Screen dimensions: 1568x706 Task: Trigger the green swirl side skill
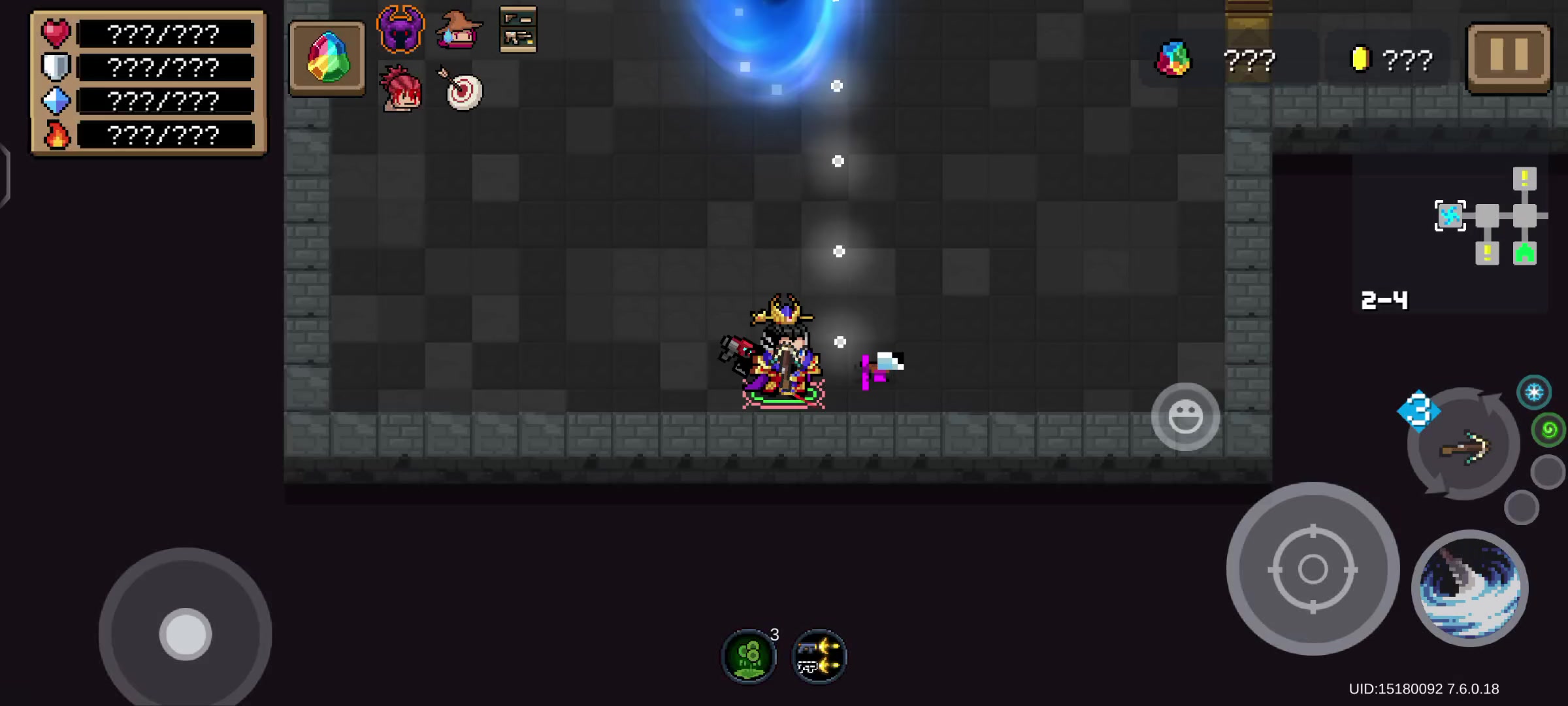(1548, 429)
